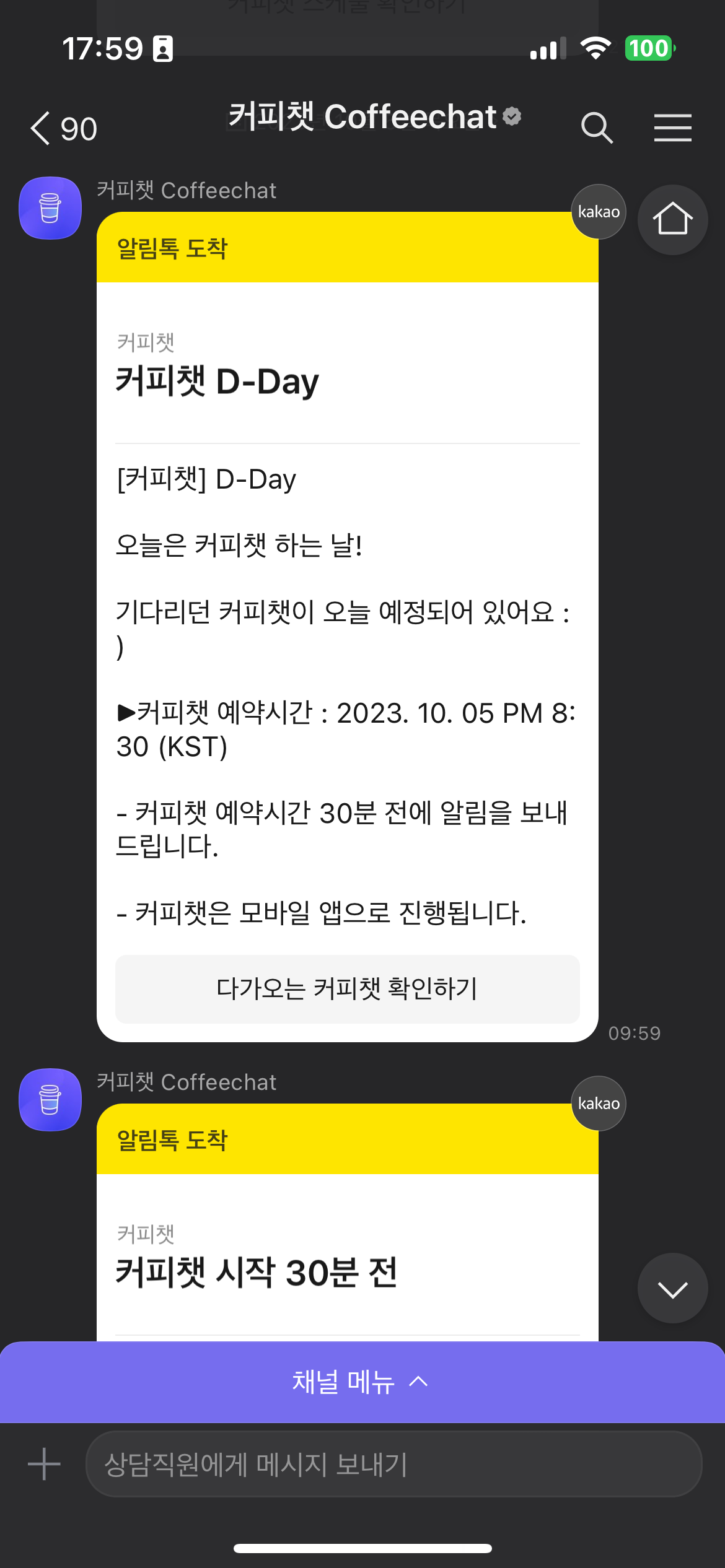Tap the kakao badge on the second message
The width and height of the screenshot is (725, 1568).
pyautogui.click(x=597, y=1103)
